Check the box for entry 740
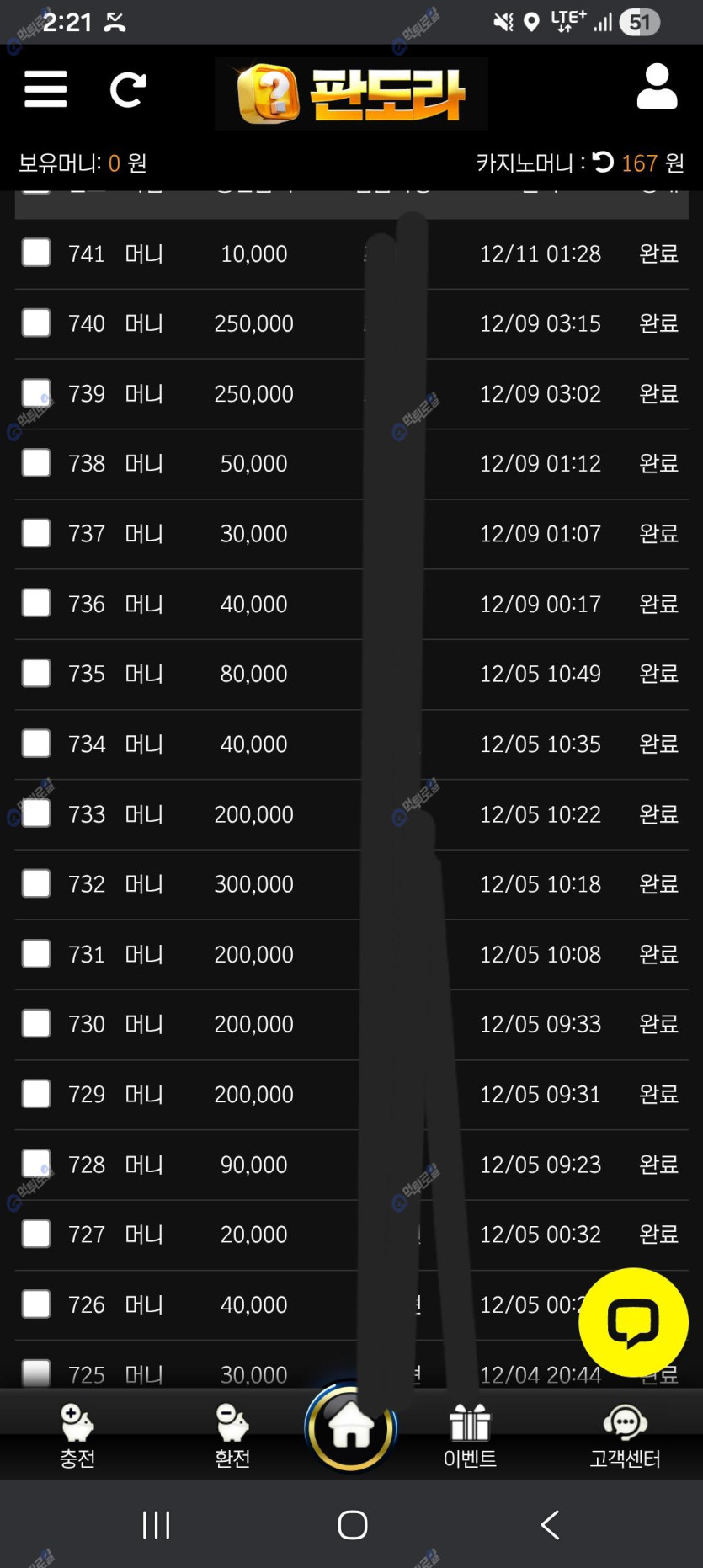 (x=36, y=323)
